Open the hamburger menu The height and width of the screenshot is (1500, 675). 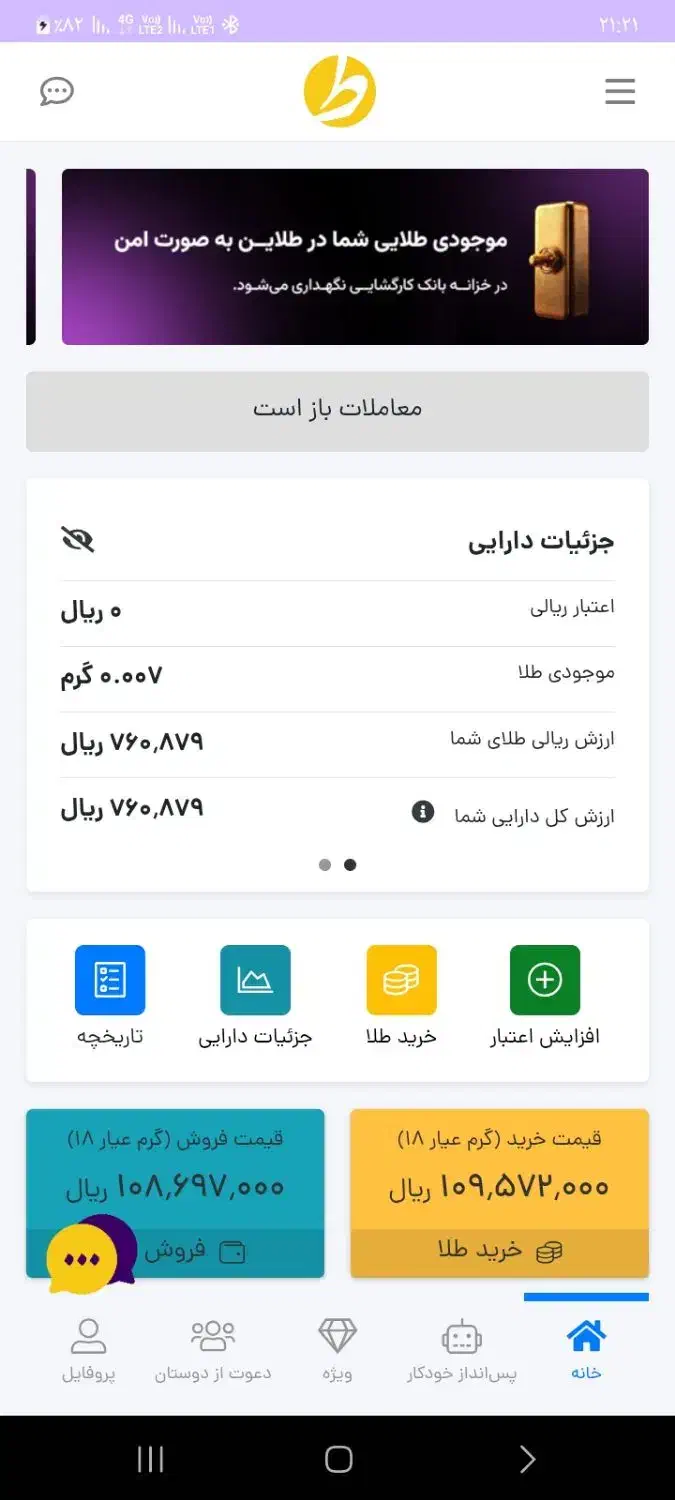click(620, 92)
